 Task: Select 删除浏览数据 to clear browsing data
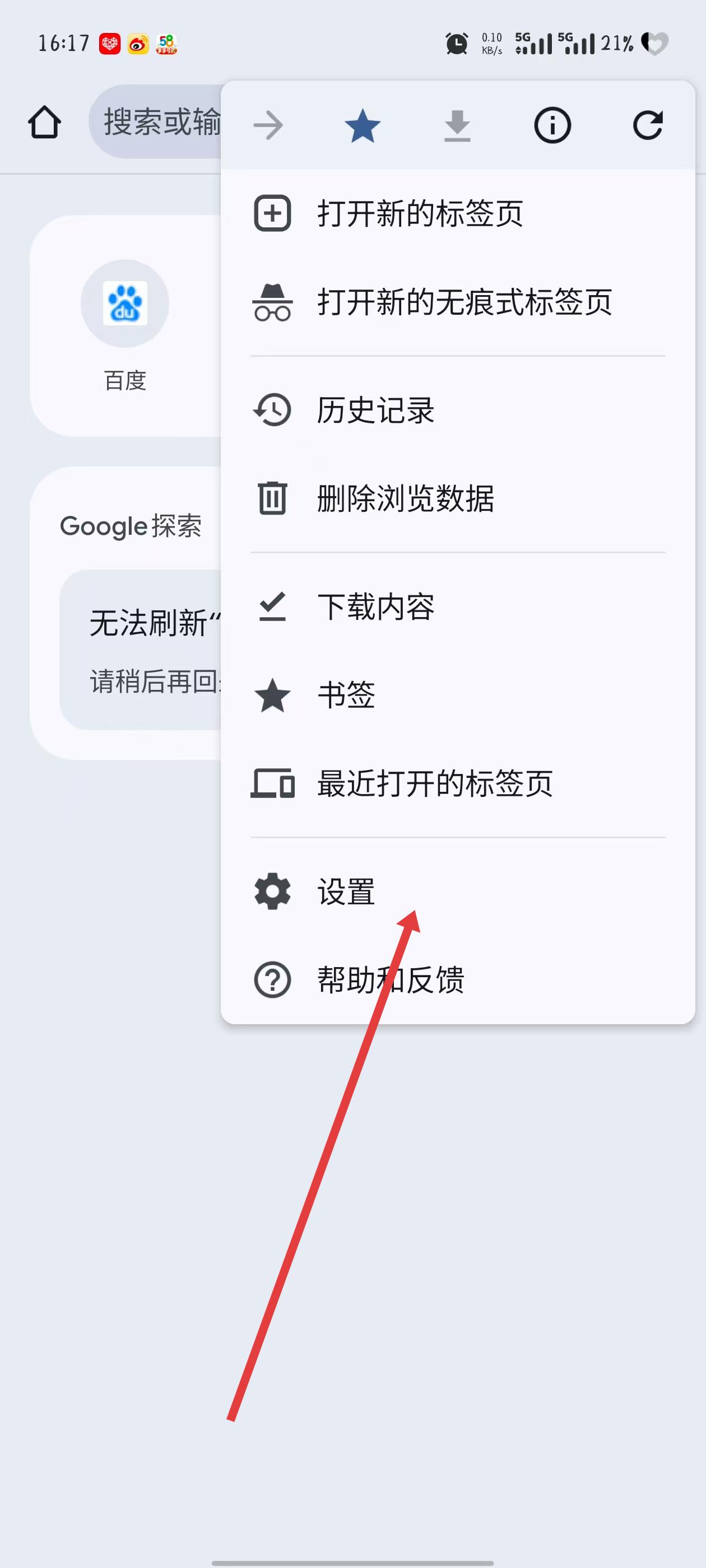click(405, 499)
